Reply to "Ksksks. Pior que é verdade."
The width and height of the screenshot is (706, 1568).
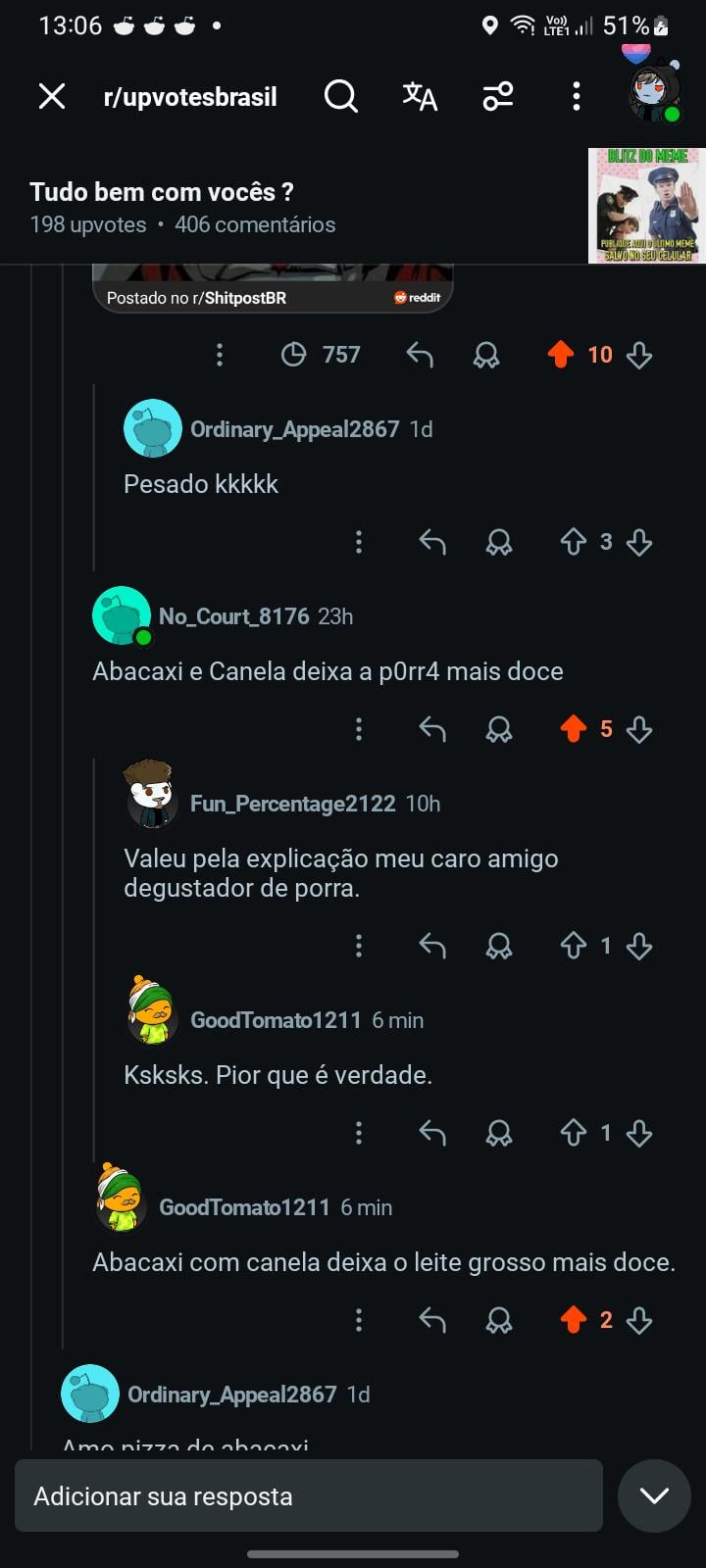[432, 1133]
